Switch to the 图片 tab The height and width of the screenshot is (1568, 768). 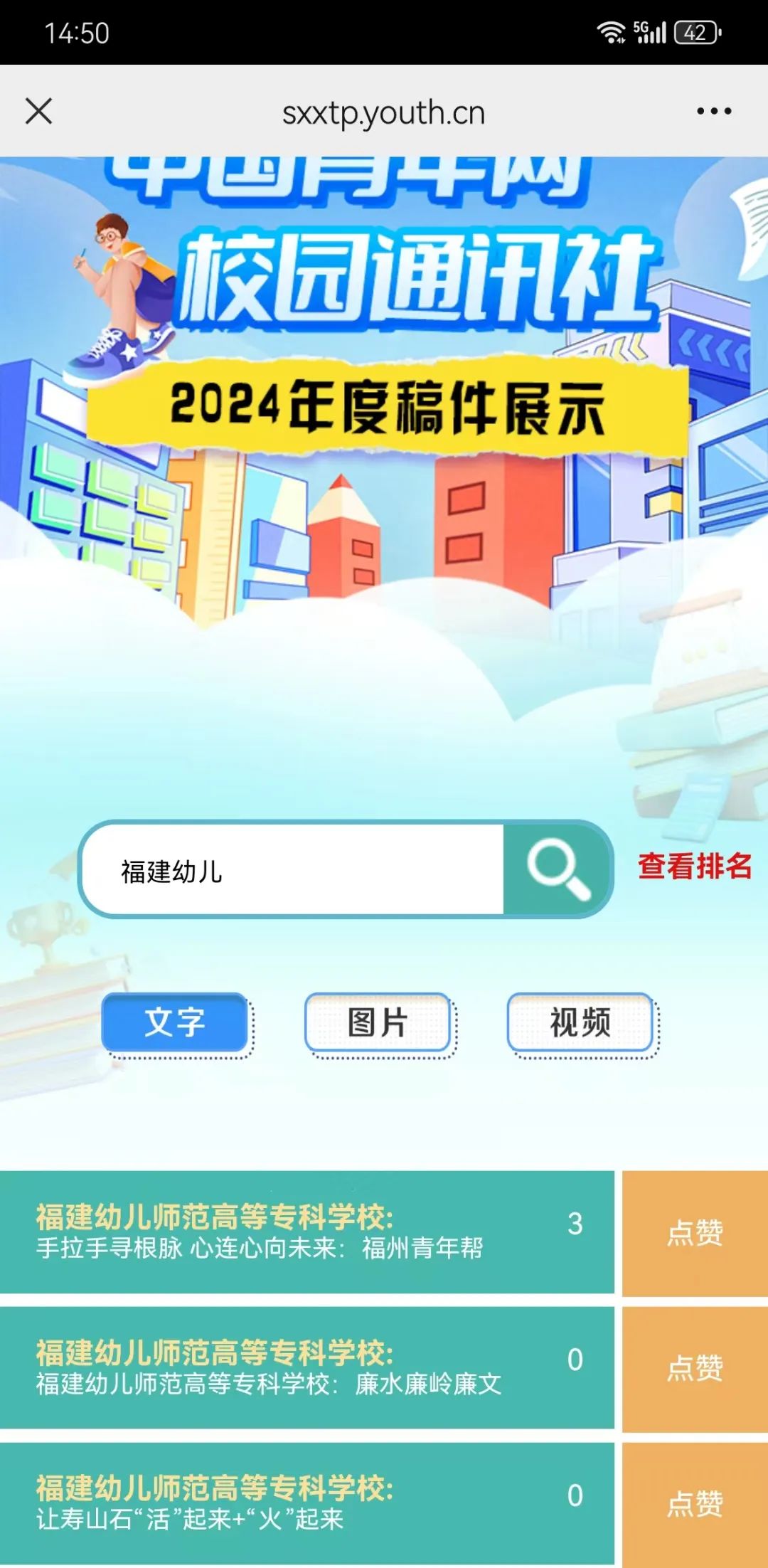(x=378, y=1022)
